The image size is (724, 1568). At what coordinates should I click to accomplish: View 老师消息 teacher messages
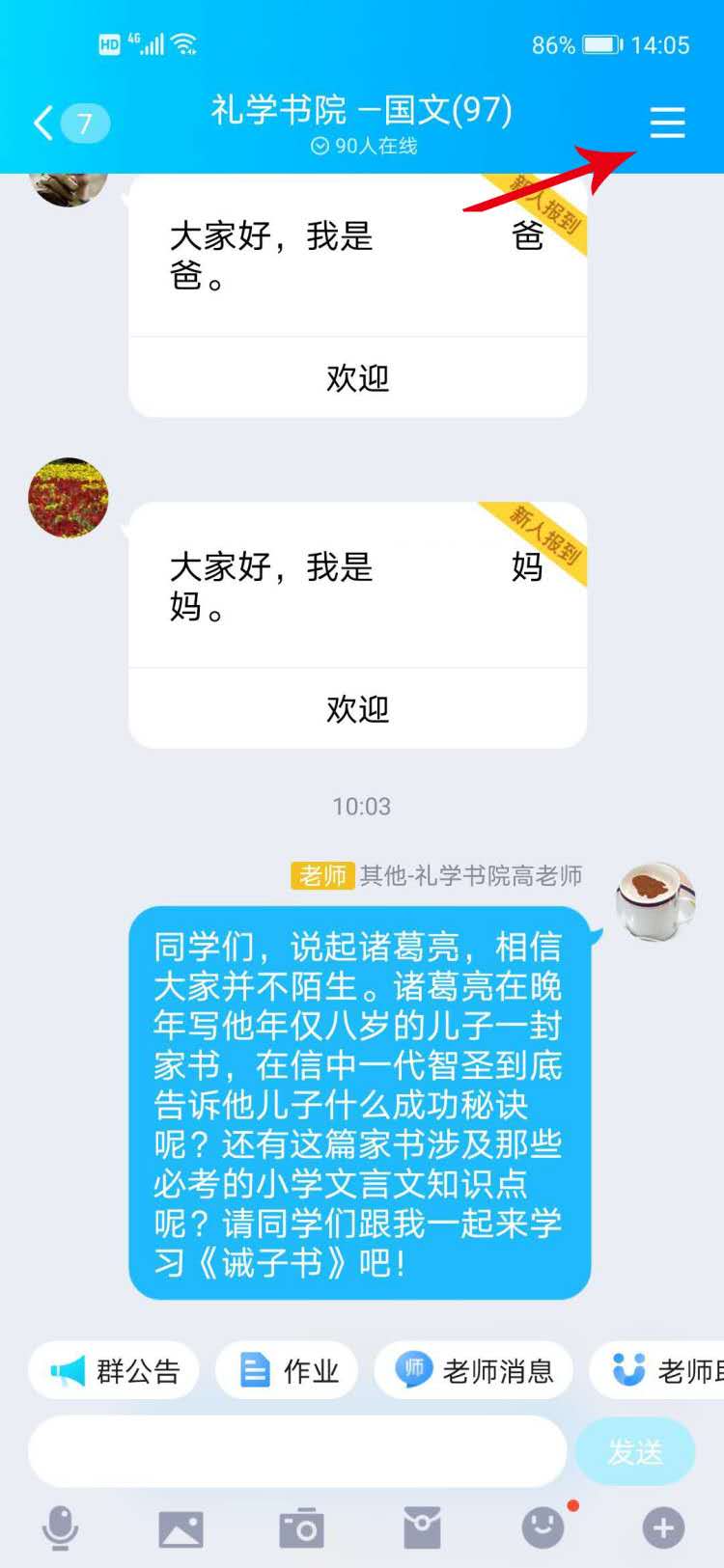pos(473,1370)
